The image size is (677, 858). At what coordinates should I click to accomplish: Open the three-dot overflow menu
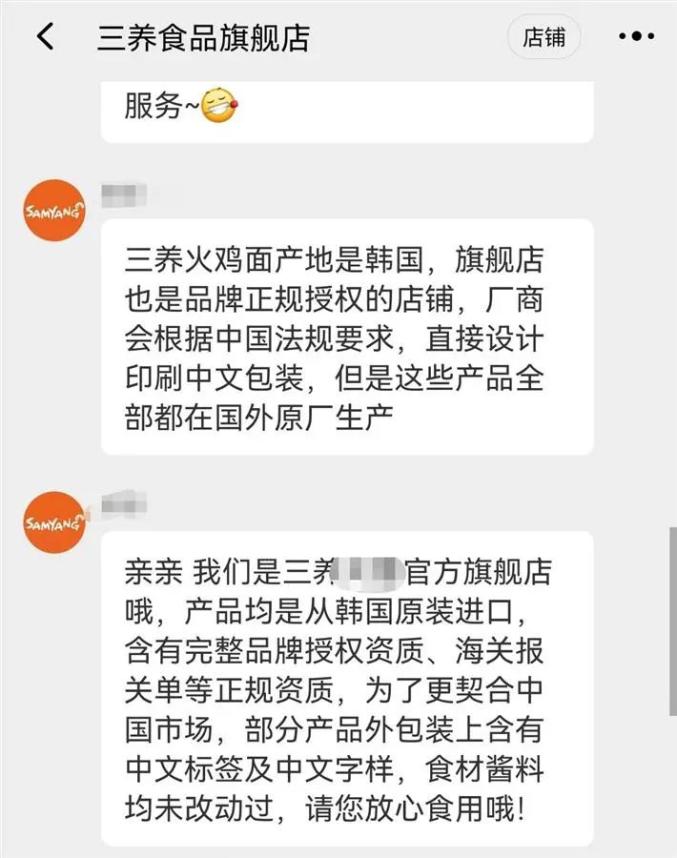pos(636,38)
